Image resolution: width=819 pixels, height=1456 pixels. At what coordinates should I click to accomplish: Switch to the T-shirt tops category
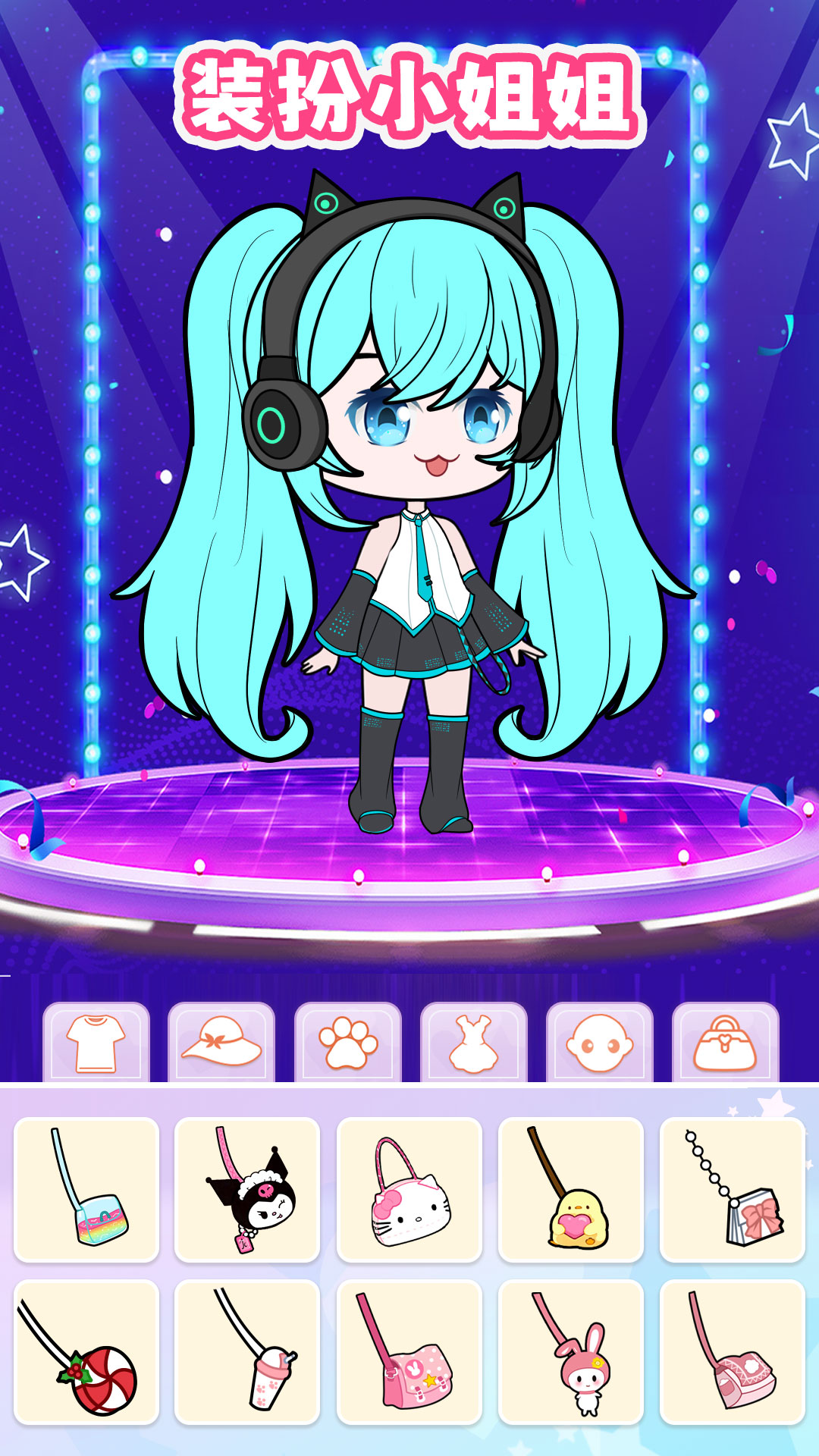click(96, 1043)
